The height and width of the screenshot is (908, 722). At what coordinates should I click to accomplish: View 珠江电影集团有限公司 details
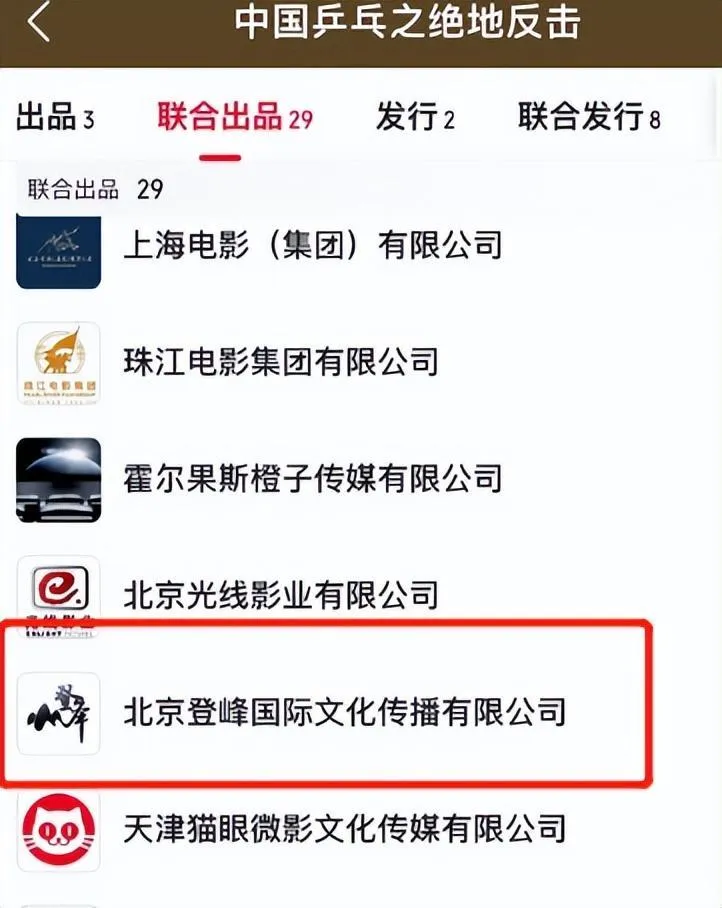(280, 361)
